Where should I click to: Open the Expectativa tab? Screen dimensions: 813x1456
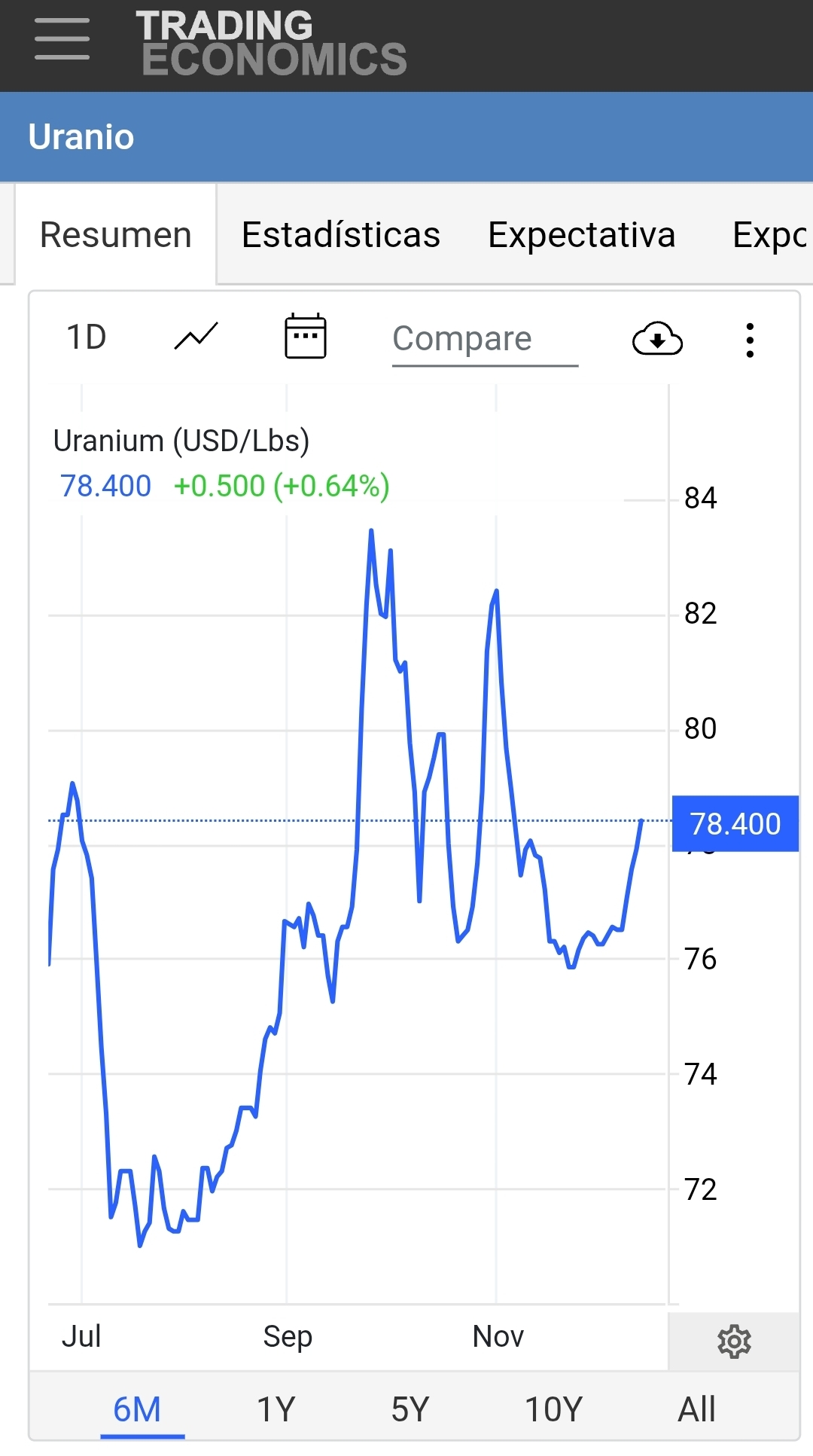[x=581, y=234]
